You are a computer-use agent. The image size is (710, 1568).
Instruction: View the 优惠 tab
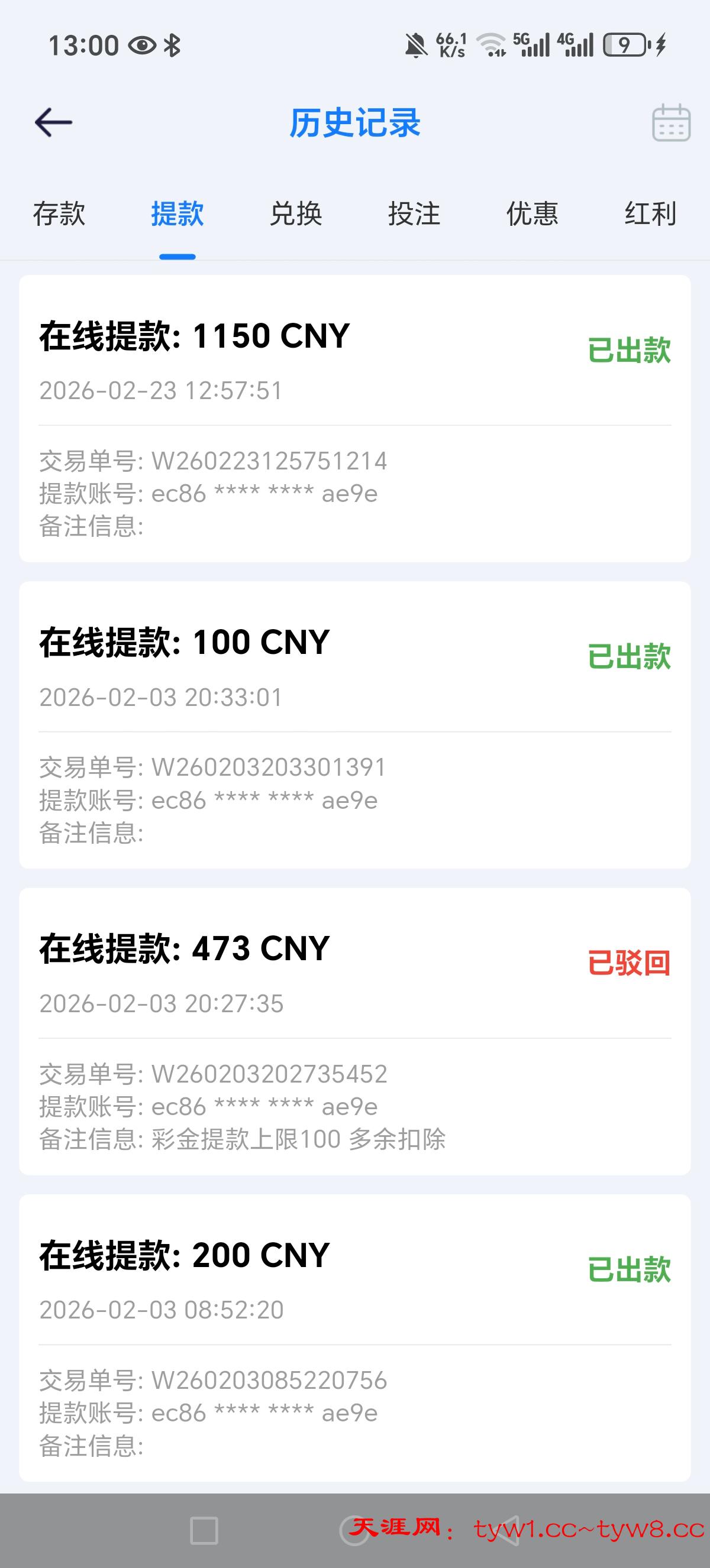click(x=532, y=214)
